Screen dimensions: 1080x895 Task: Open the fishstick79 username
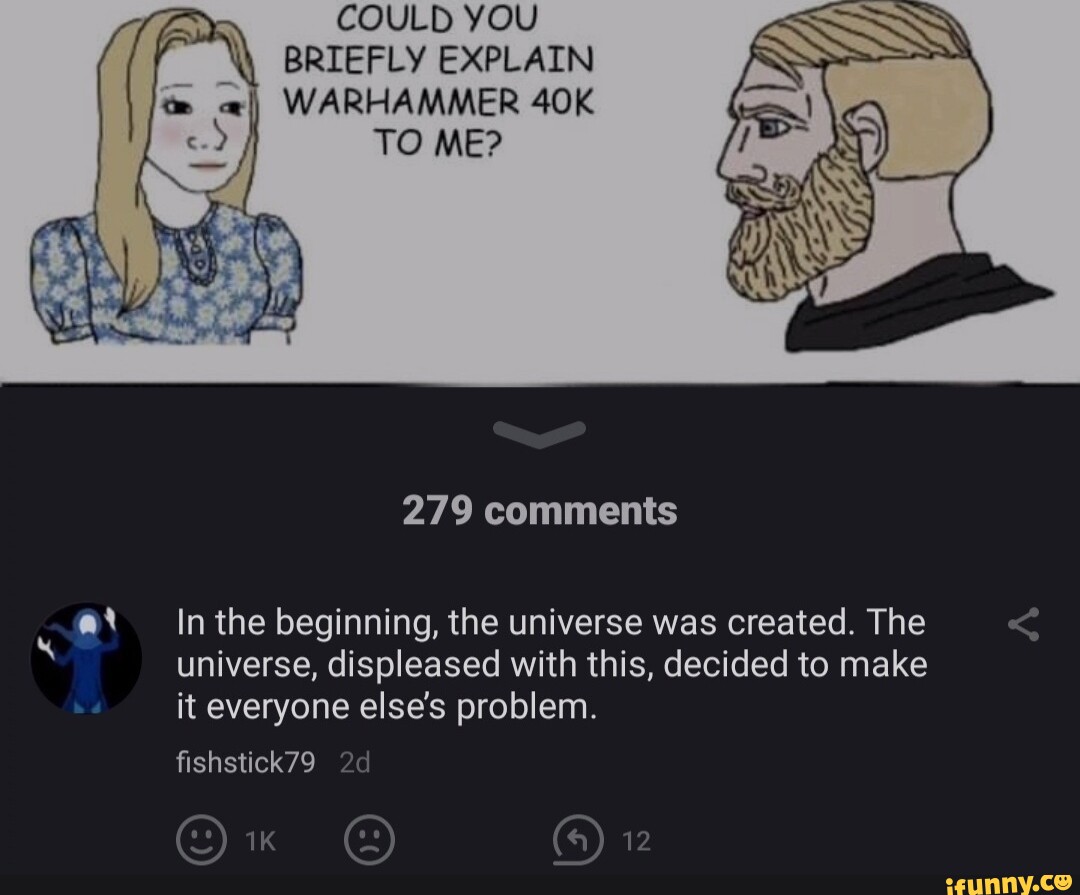[x=244, y=764]
